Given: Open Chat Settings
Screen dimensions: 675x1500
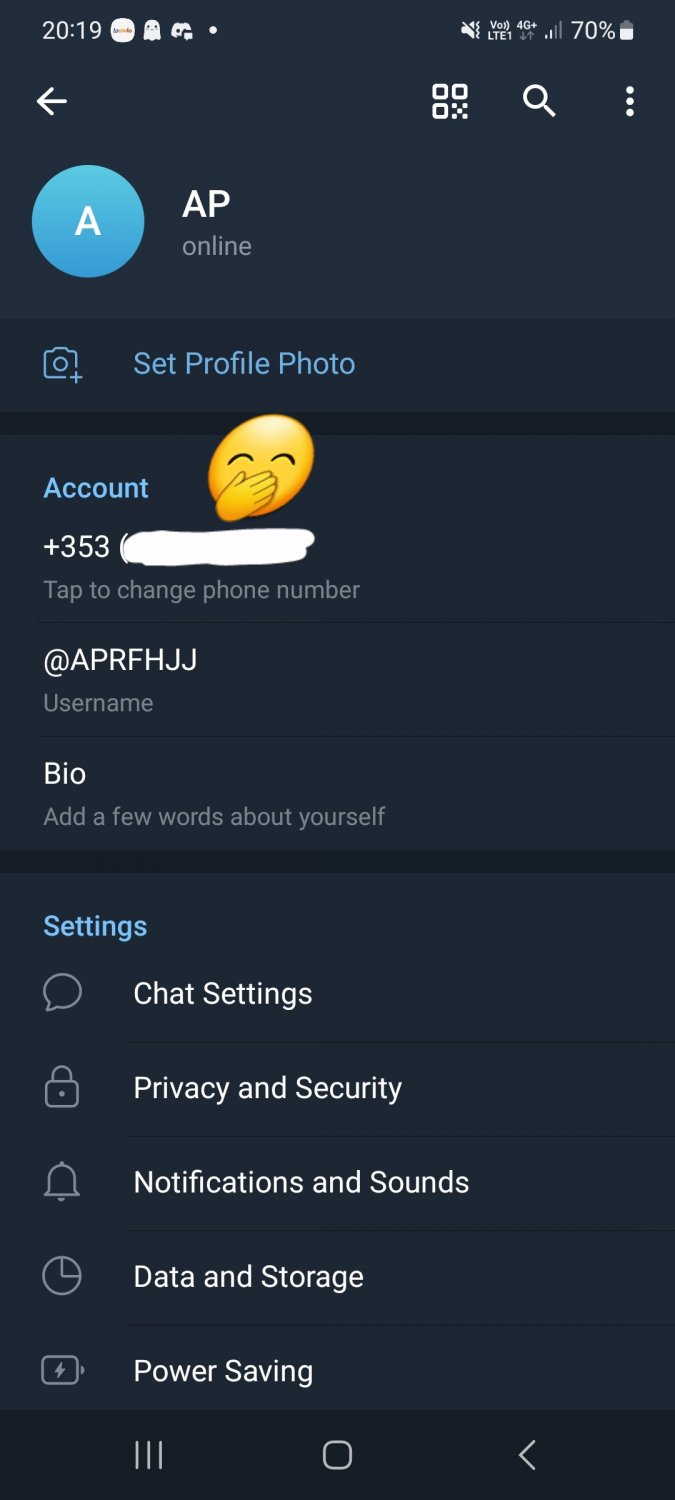Looking at the screenshot, I should coord(337,993).
